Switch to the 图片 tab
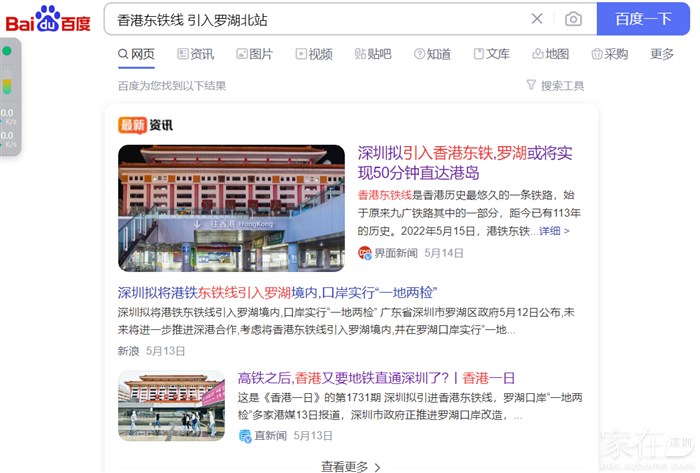 click(253, 54)
